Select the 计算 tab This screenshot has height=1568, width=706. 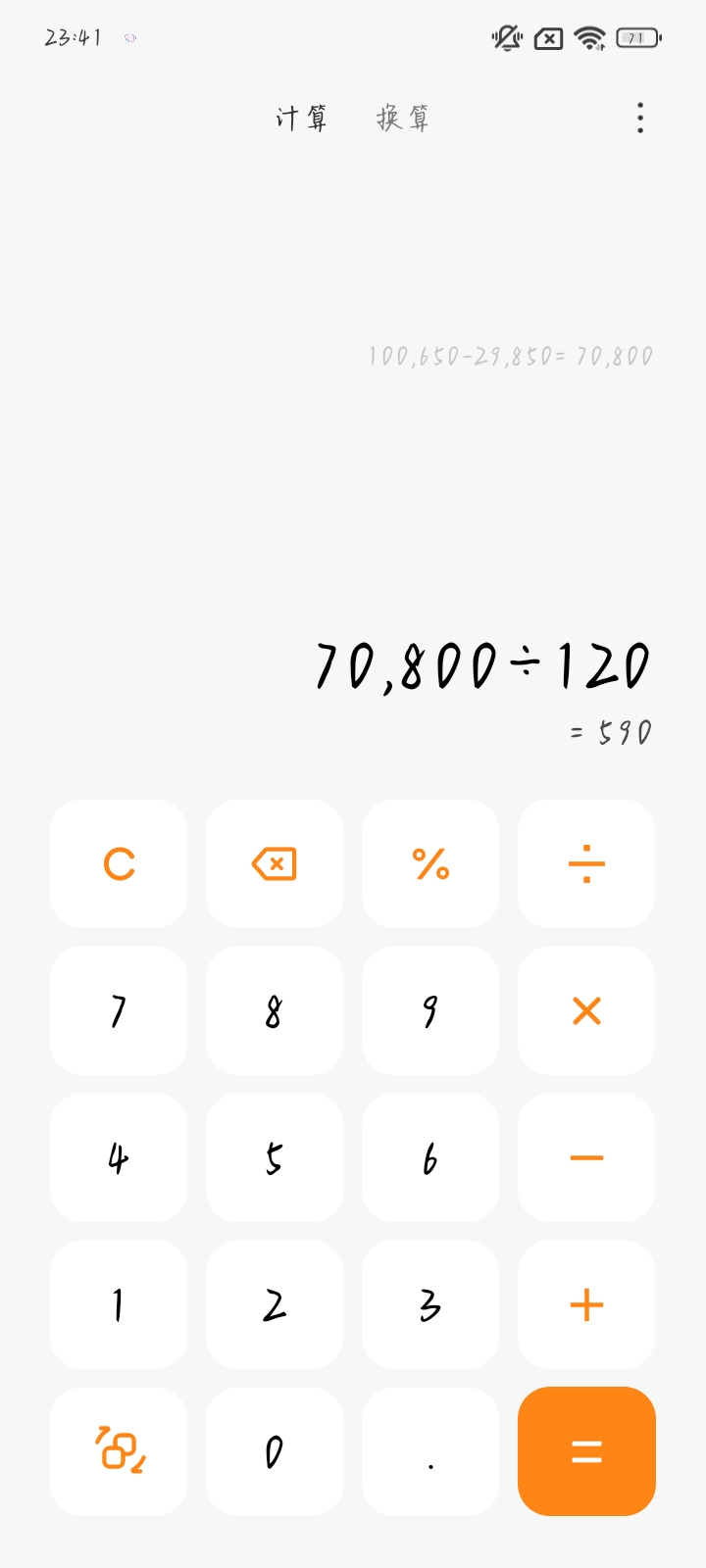tap(301, 119)
